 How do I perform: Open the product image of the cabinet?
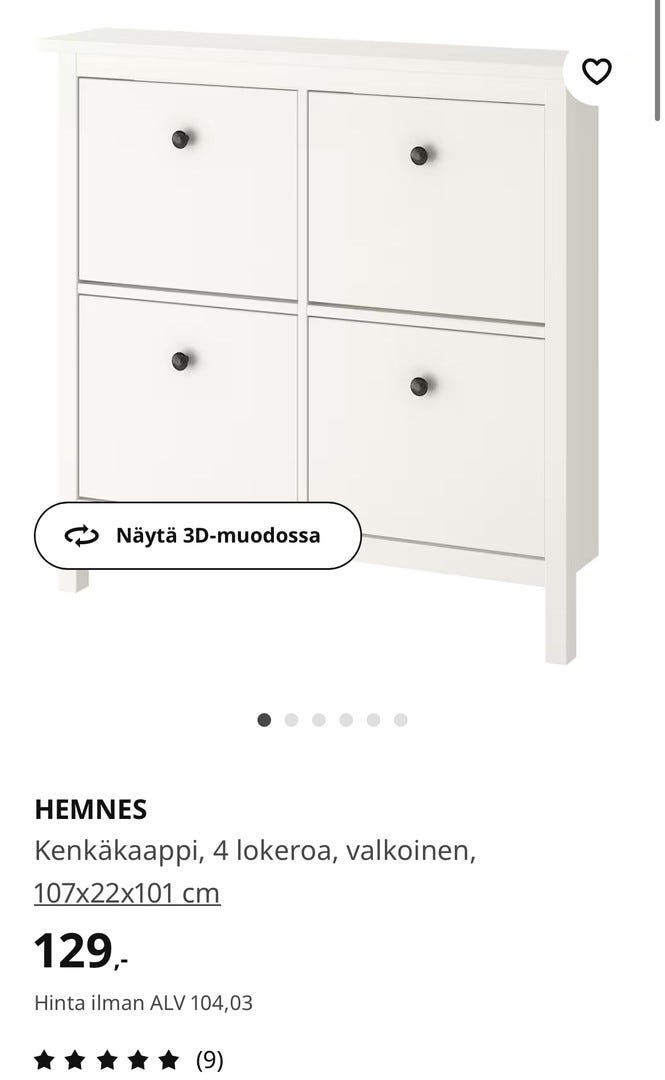pos(320,300)
